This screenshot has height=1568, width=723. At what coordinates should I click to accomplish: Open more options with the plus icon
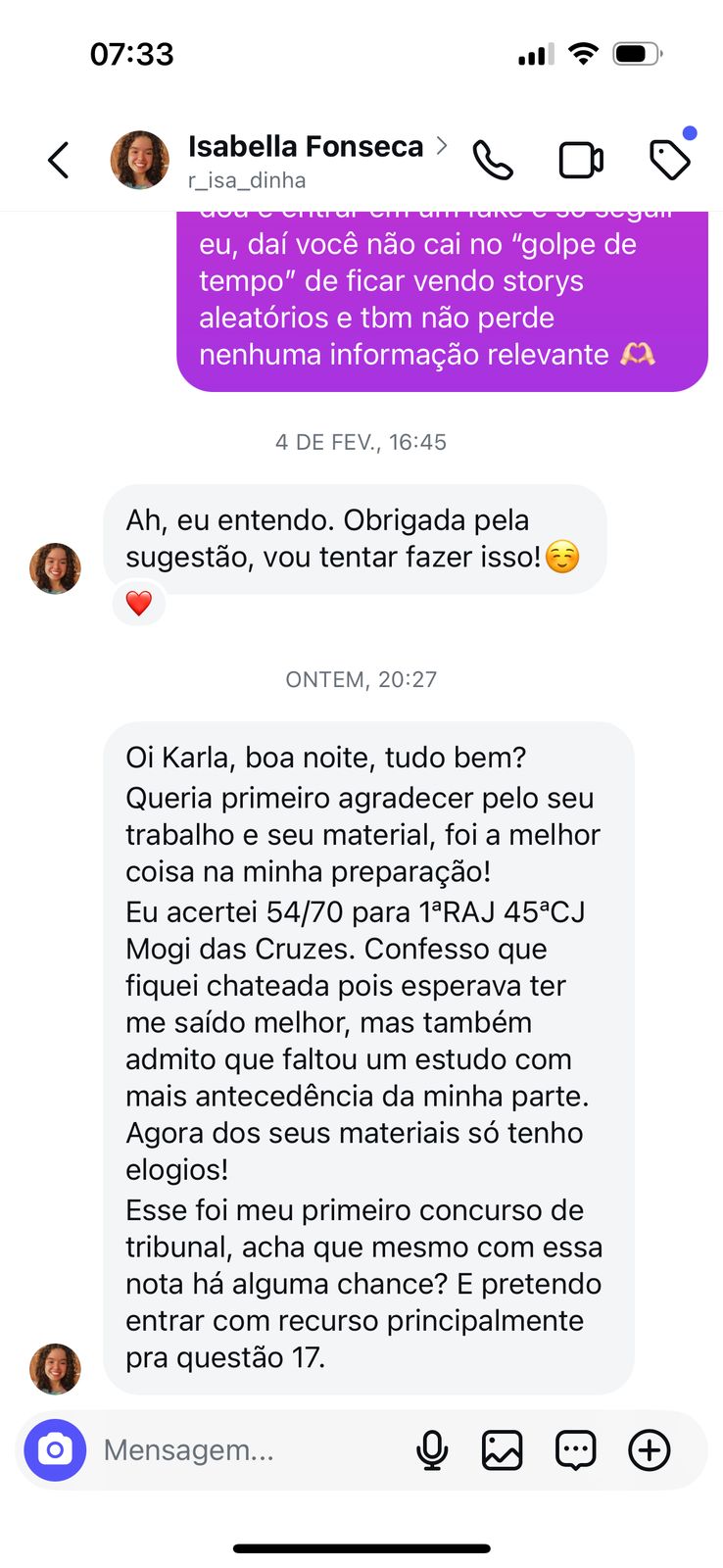(x=649, y=1449)
